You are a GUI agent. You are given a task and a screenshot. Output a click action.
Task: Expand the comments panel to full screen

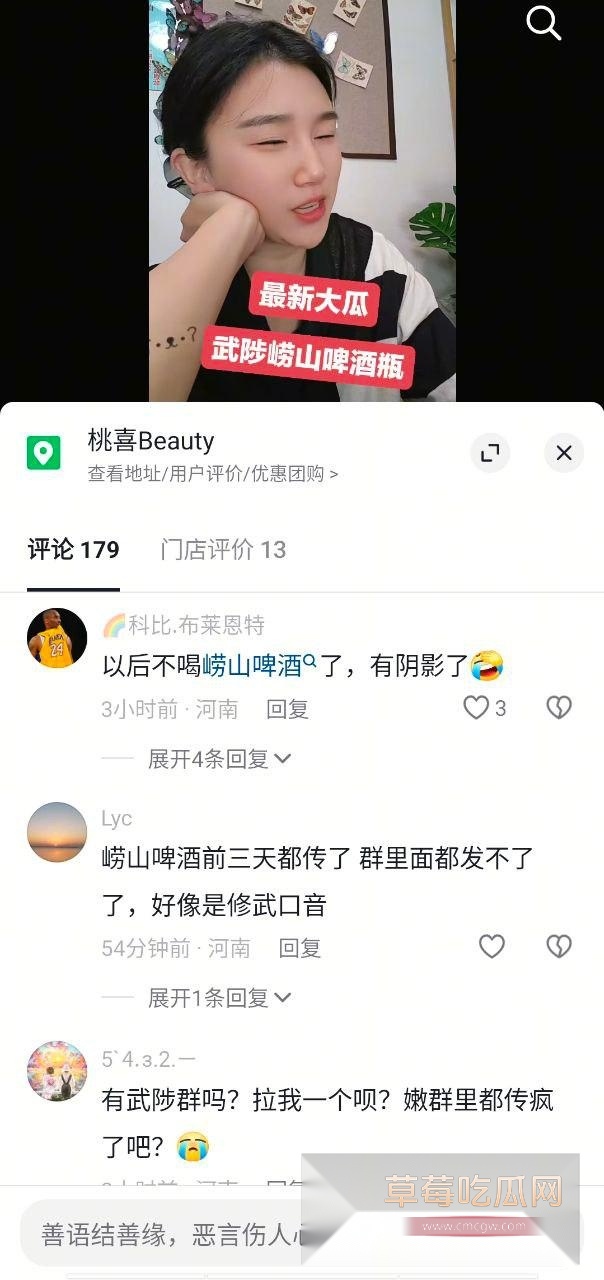pos(490,453)
